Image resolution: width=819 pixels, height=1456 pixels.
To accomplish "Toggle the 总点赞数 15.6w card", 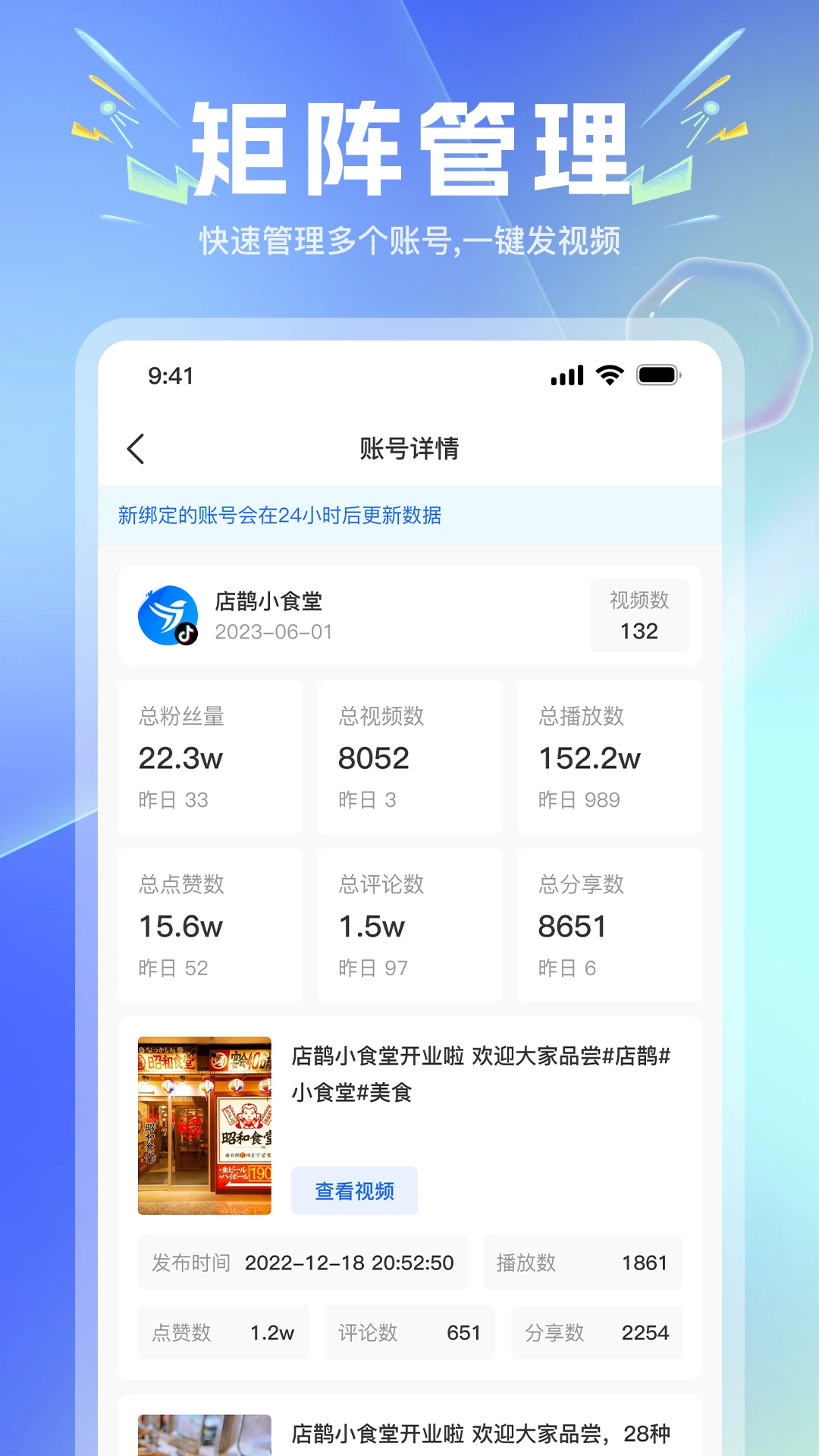I will click(x=210, y=925).
